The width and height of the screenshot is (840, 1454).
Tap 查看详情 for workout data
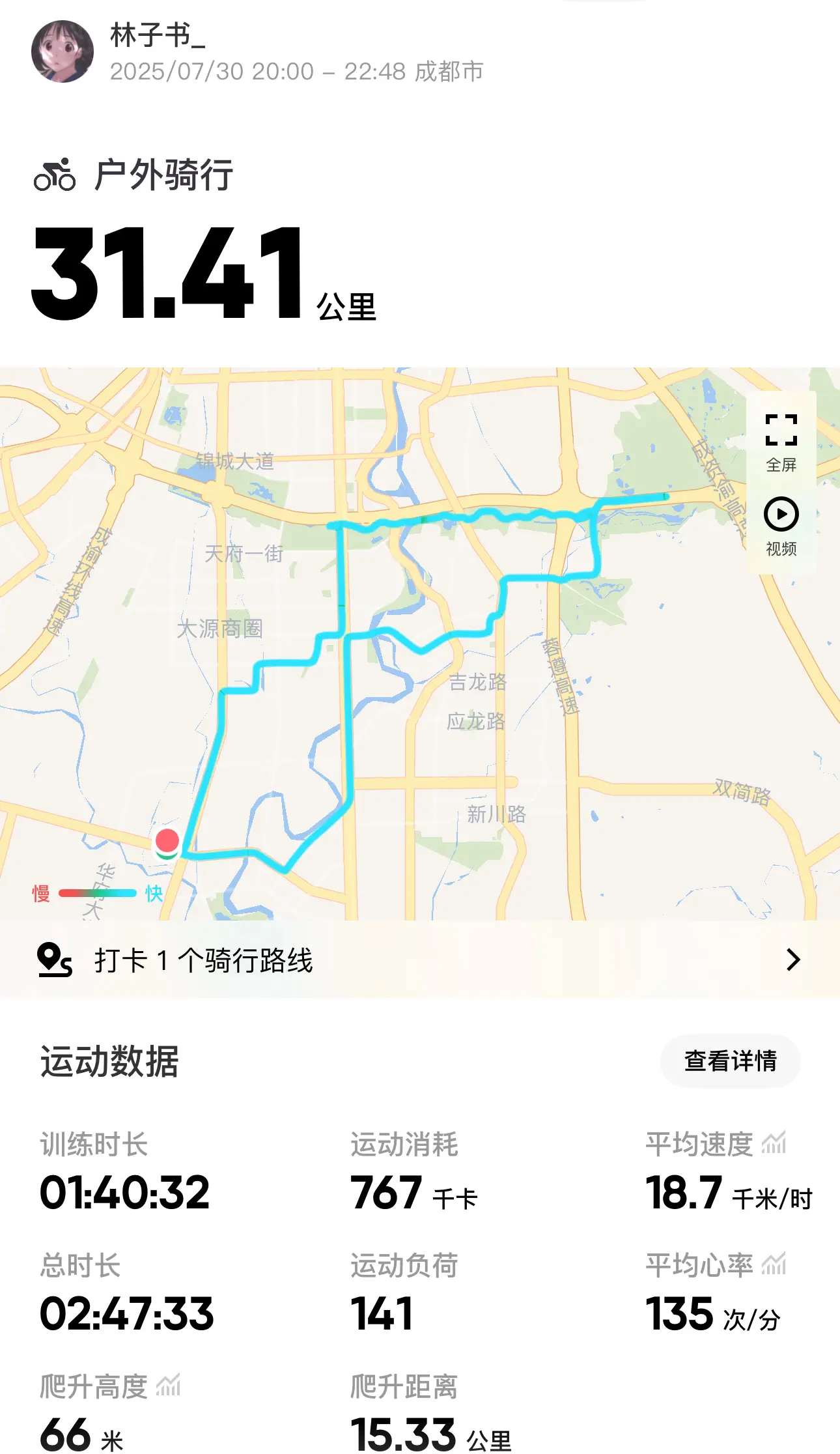pyautogui.click(x=730, y=1061)
